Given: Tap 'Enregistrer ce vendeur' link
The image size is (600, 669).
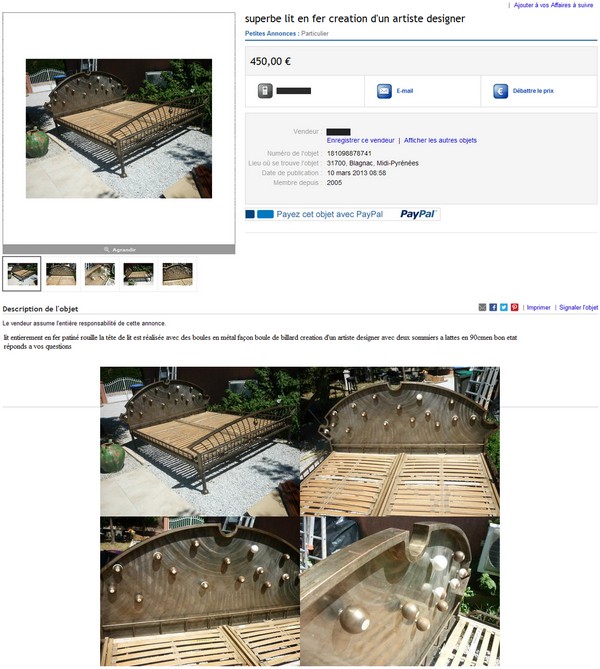Looking at the screenshot, I should [x=360, y=141].
